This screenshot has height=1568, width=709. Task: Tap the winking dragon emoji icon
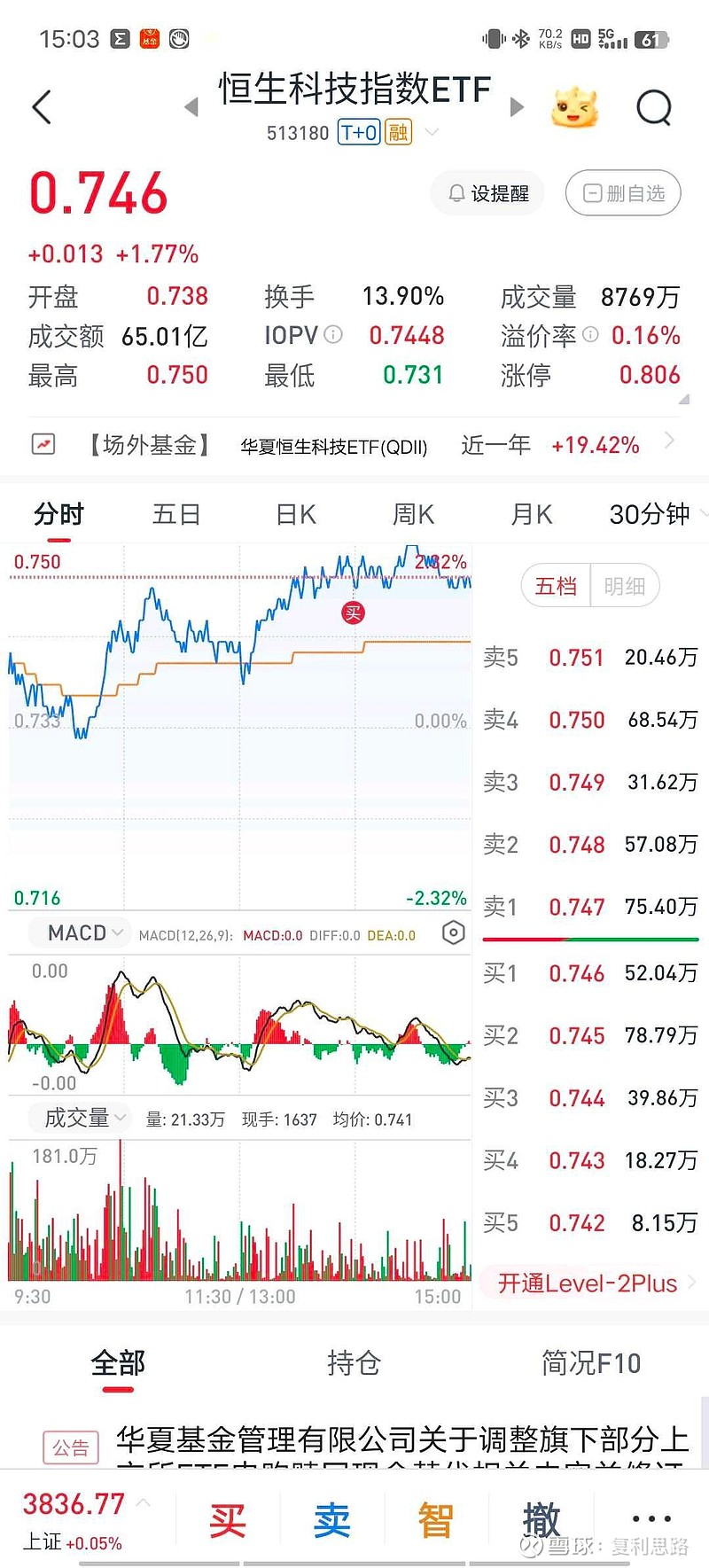[x=575, y=105]
